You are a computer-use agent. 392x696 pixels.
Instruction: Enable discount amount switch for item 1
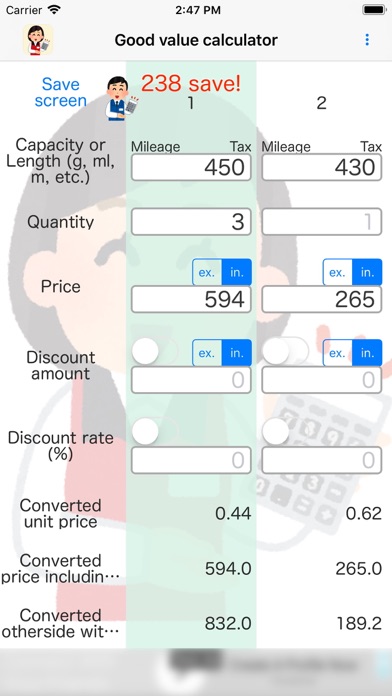155,352
